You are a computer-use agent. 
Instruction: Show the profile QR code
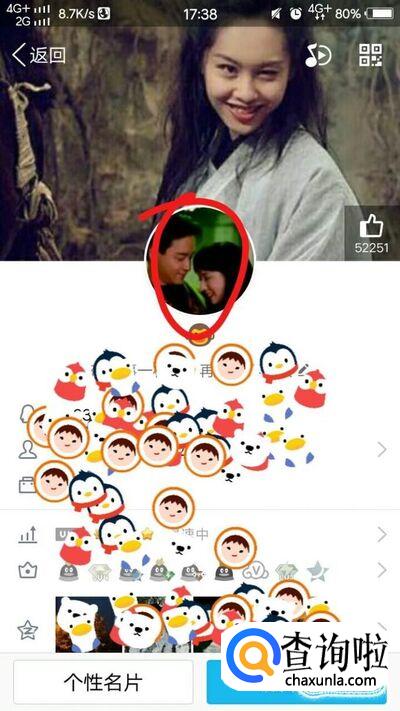(371, 55)
